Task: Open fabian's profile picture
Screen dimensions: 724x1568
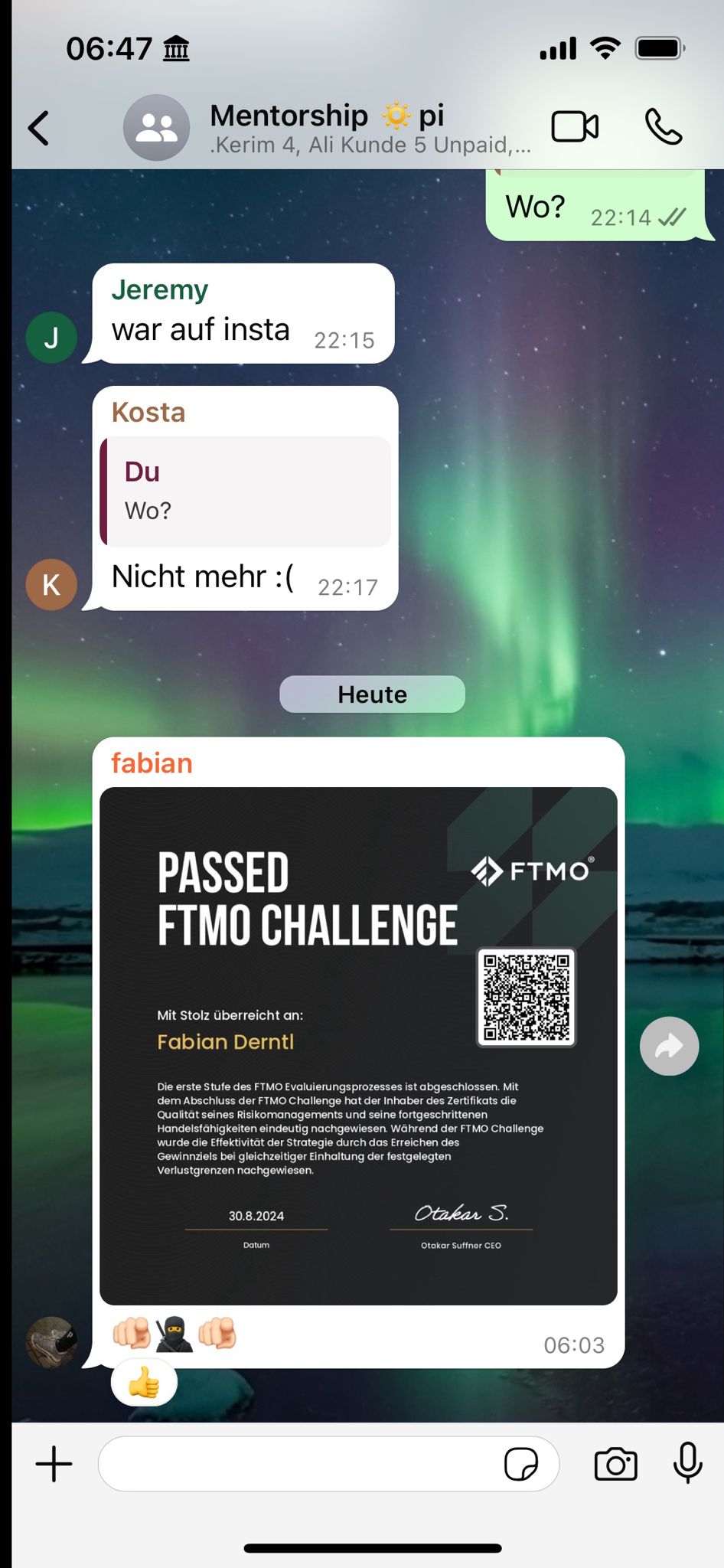Action: pos(51,1342)
